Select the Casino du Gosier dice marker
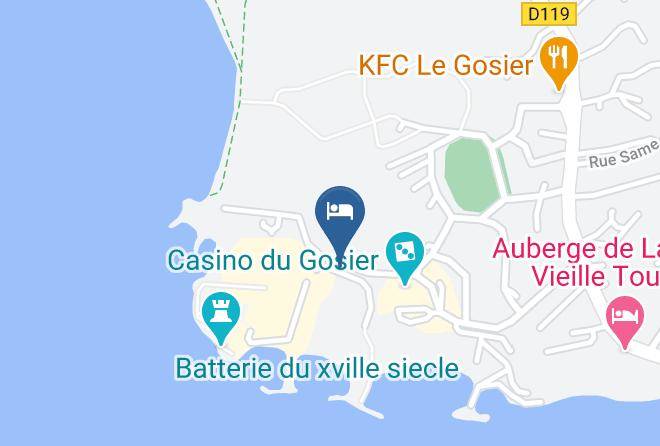 pyautogui.click(x=405, y=256)
